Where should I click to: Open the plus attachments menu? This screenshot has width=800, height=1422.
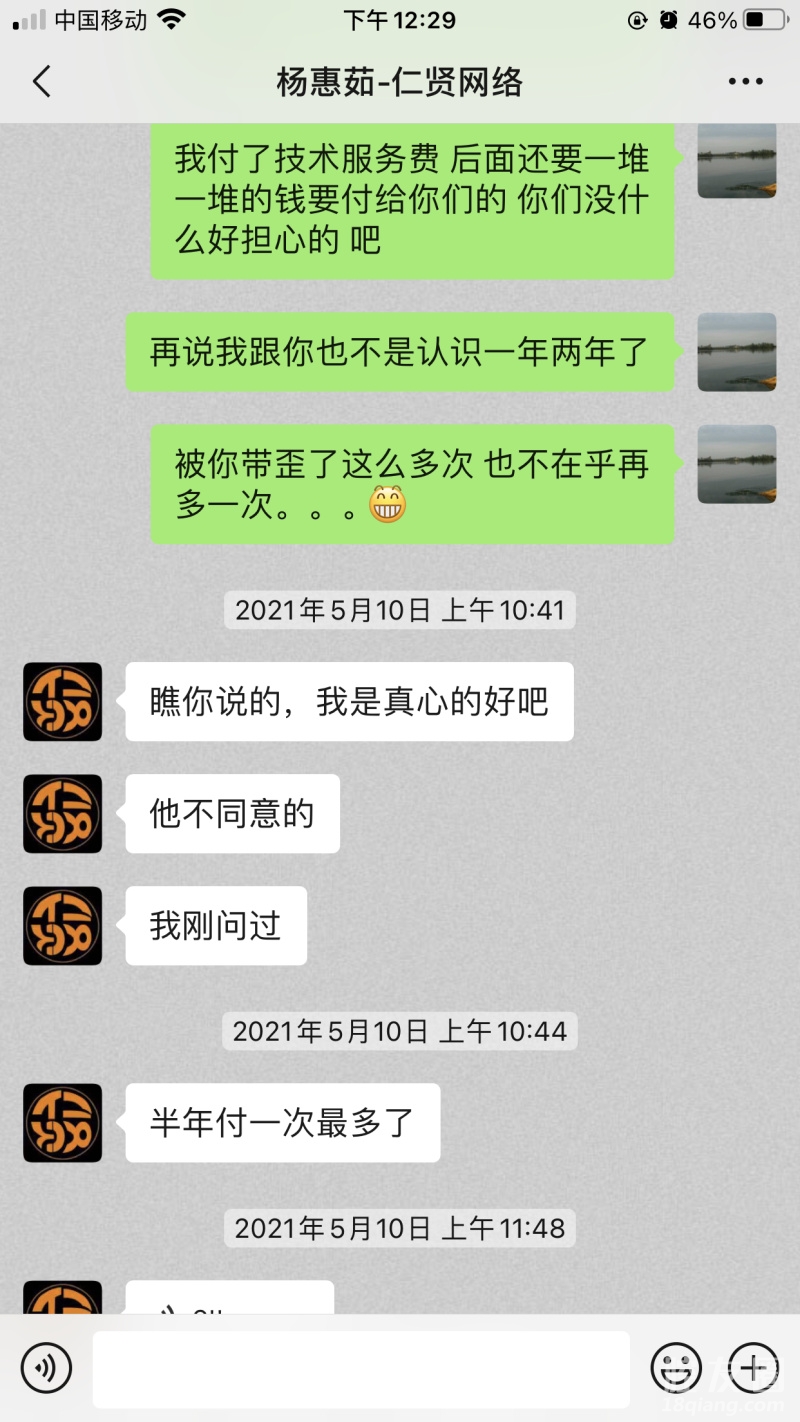(753, 1367)
